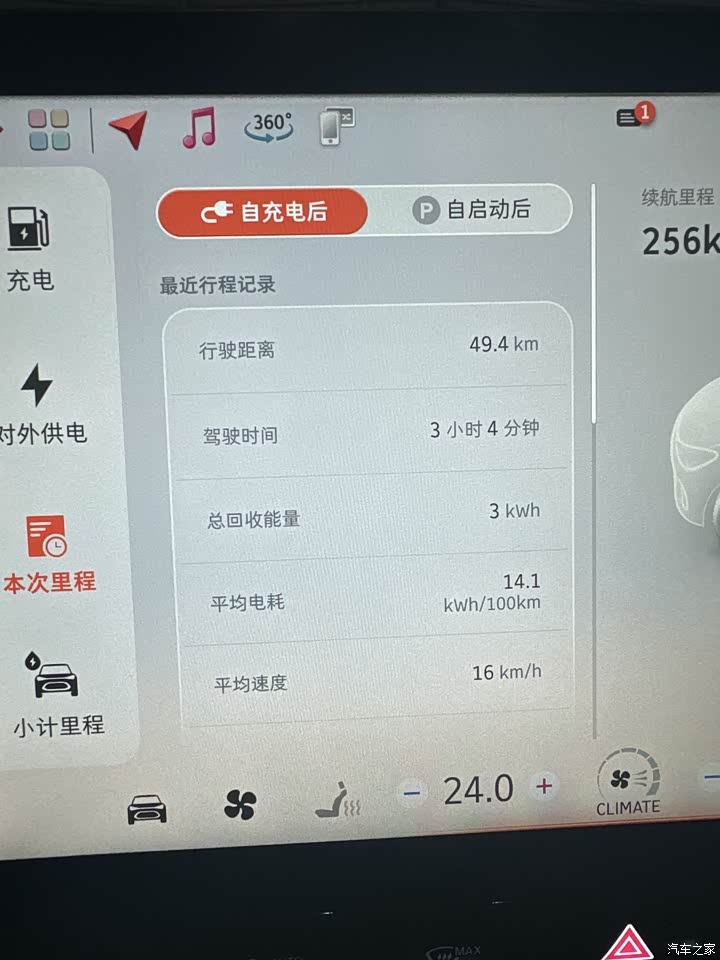
Task: Open the 对外供电 section
Action: (40, 403)
